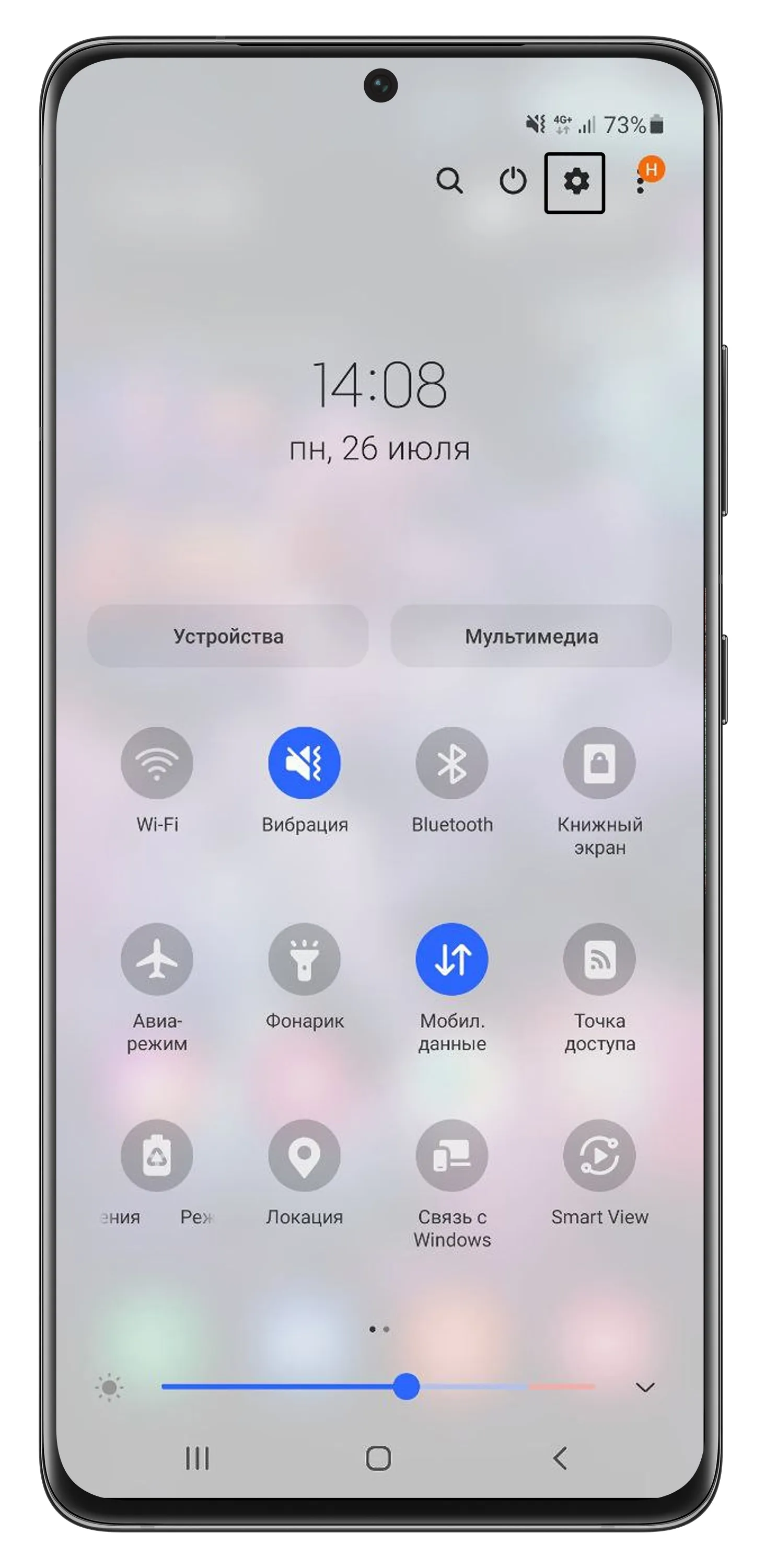This screenshot has width=765, height=1568.
Task: Open the Устройства panel
Action: pyautogui.click(x=228, y=636)
